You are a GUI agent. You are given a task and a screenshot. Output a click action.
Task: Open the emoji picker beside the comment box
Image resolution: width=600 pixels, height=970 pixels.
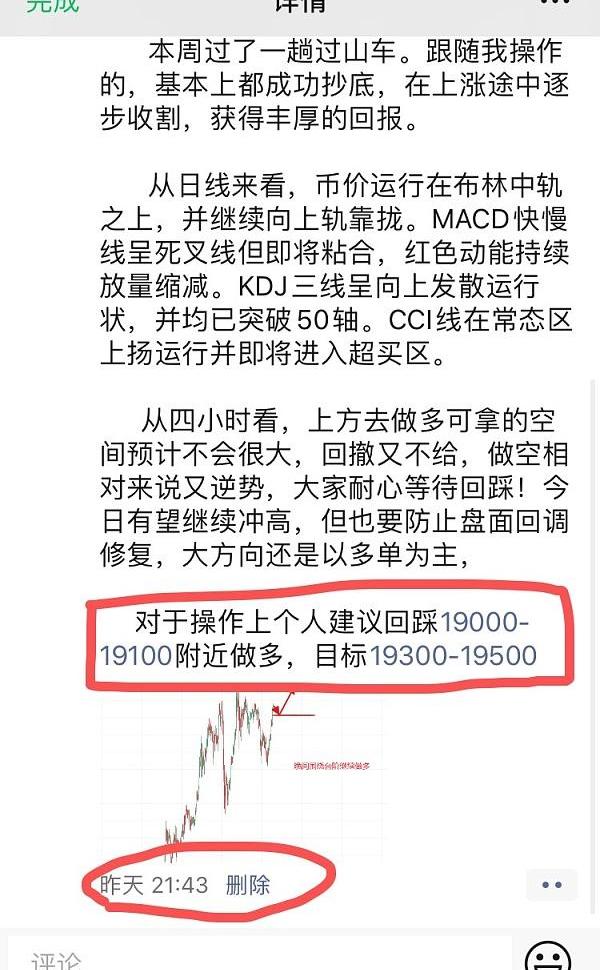pos(548,957)
